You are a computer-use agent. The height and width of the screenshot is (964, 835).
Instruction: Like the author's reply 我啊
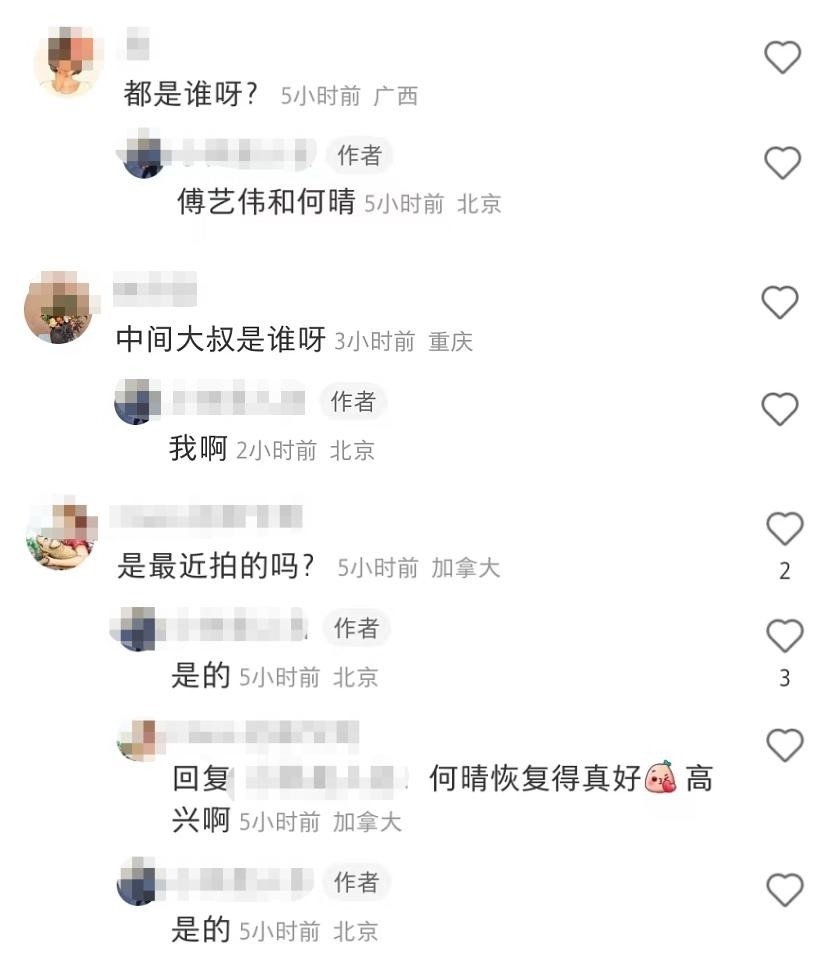(780, 409)
